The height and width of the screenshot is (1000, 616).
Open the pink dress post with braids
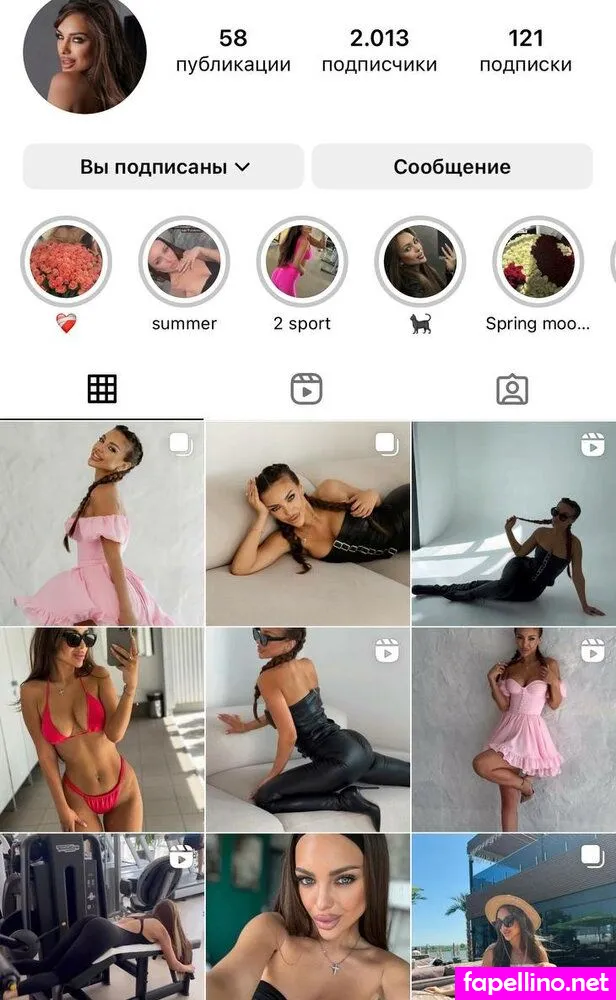pos(102,523)
